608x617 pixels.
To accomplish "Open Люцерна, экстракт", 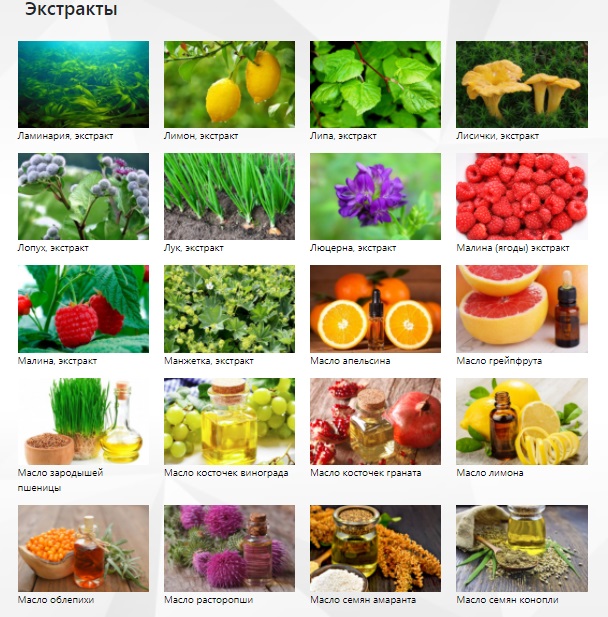I will click(x=375, y=196).
